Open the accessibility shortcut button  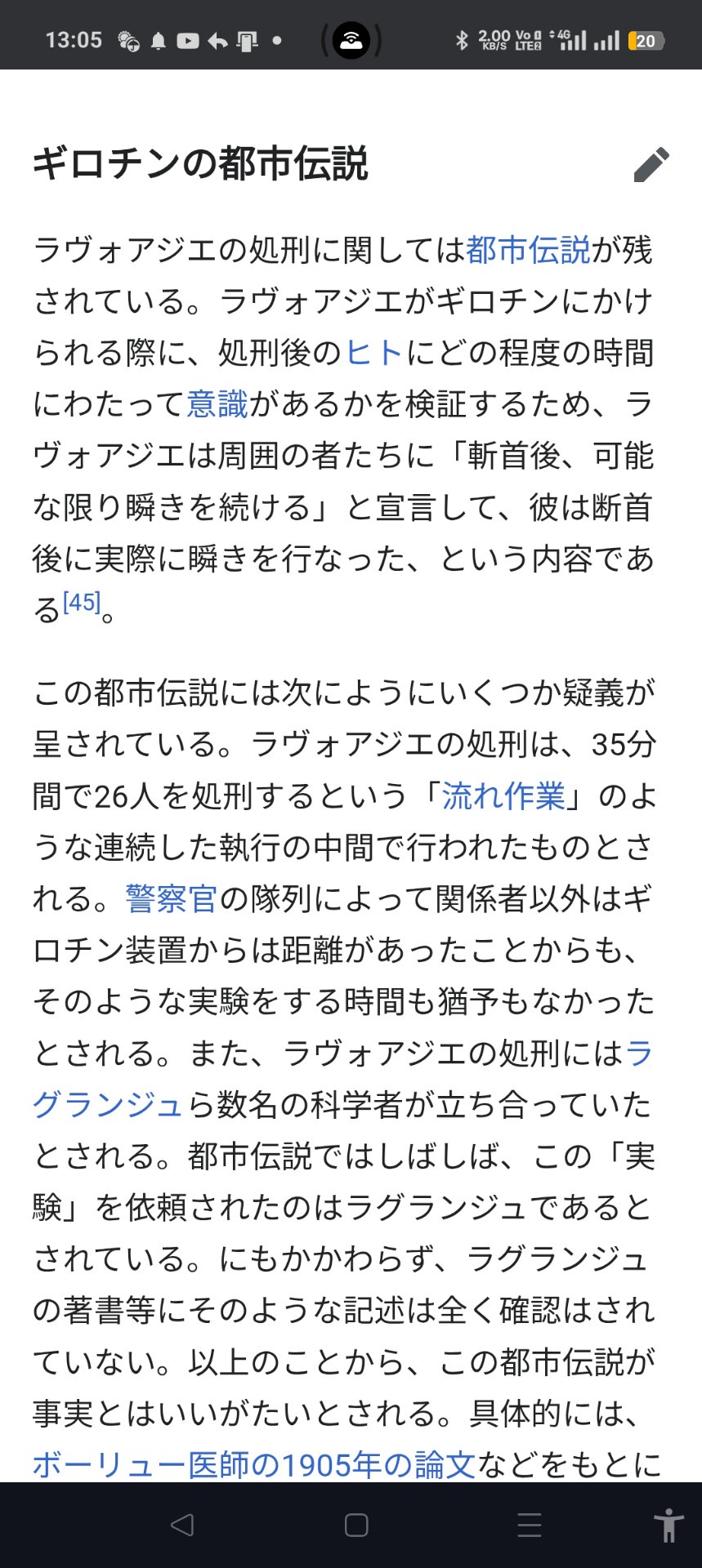pyautogui.click(x=668, y=1525)
